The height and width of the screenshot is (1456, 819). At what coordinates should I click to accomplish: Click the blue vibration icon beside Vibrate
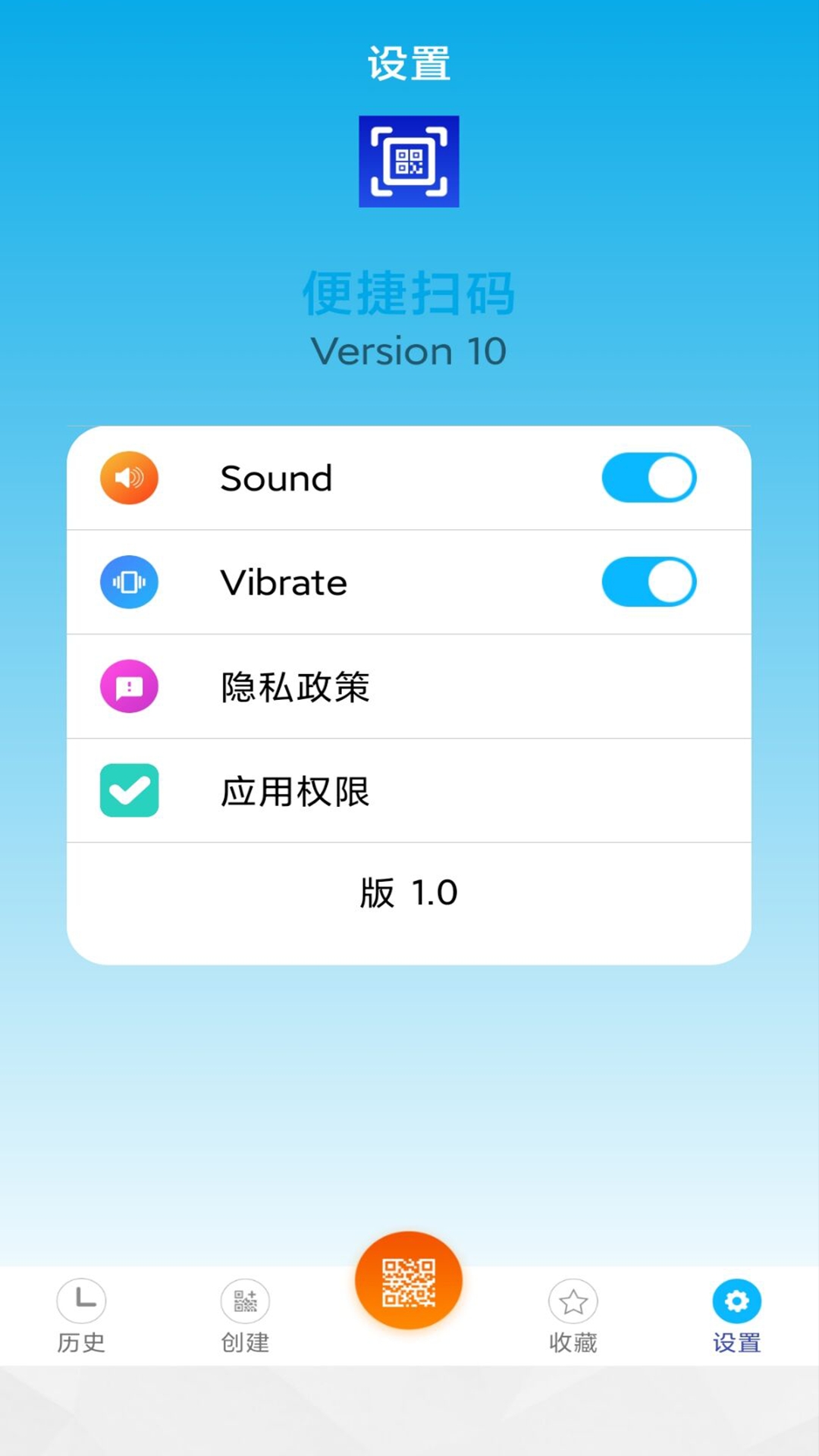[129, 582]
